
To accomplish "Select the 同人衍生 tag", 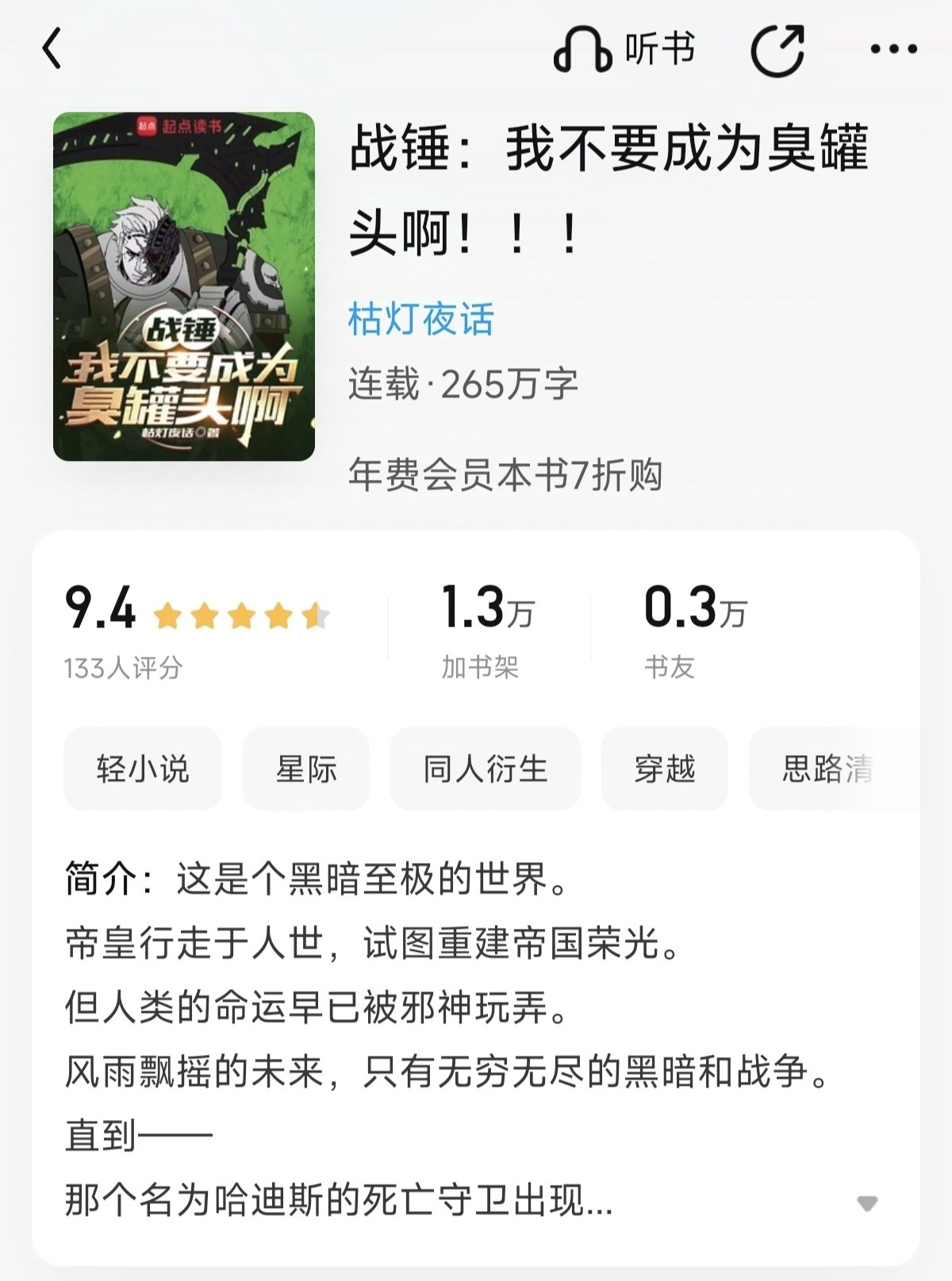I will point(486,769).
